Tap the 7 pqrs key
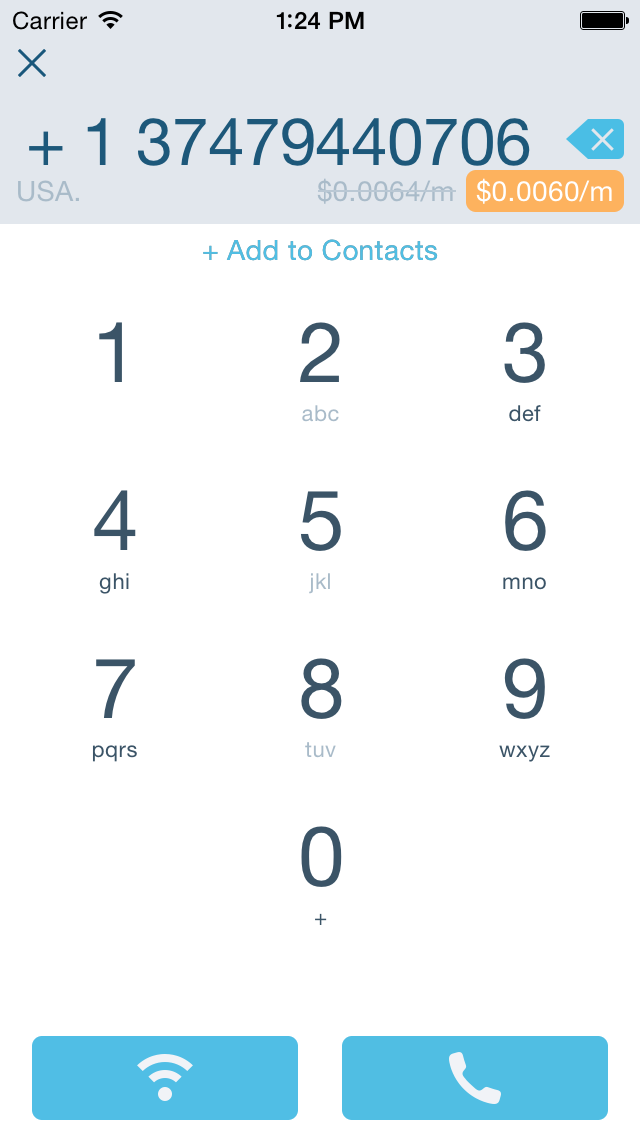Image resolution: width=640 pixels, height=1136 pixels. pos(115,706)
